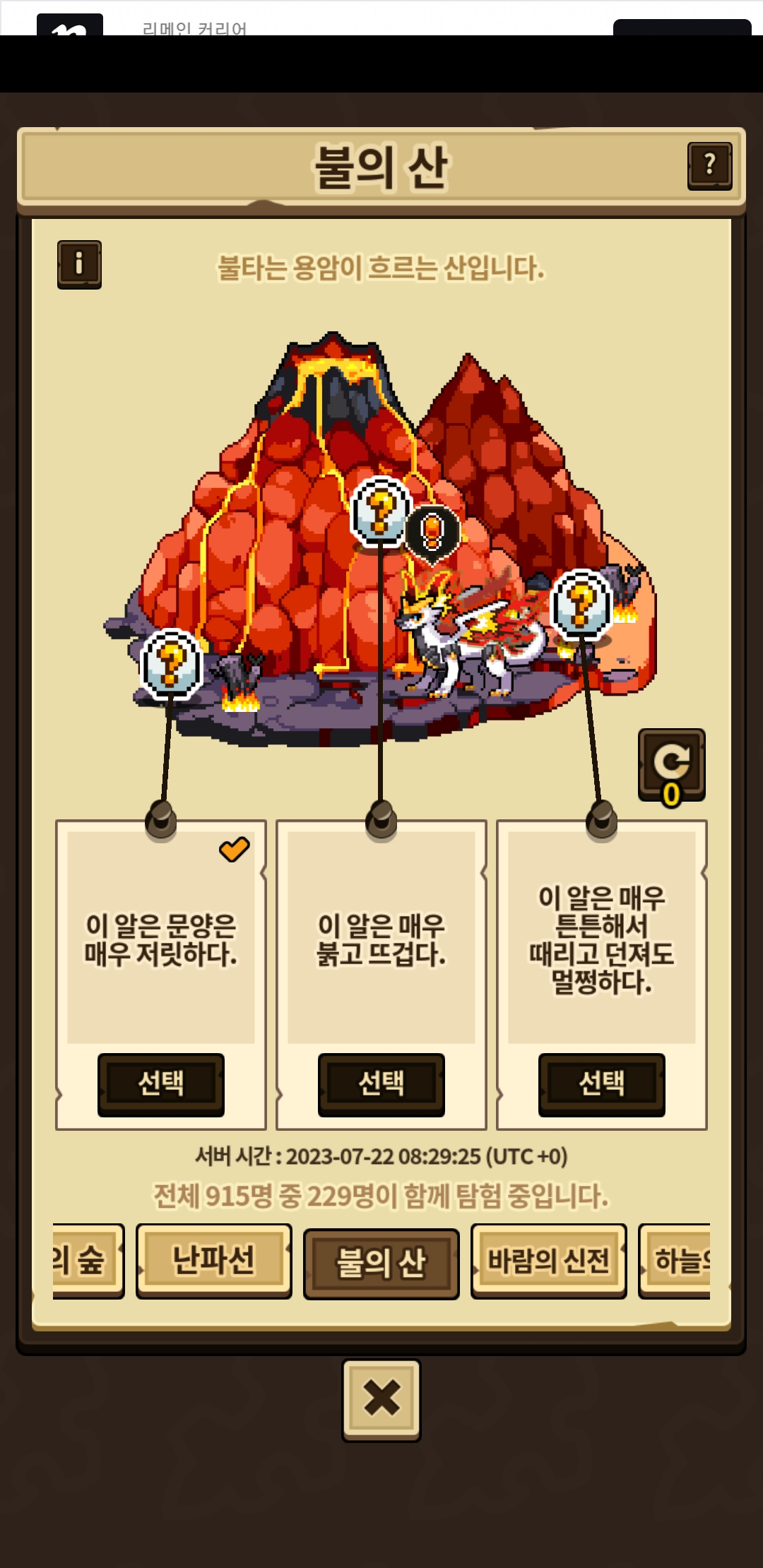The height and width of the screenshot is (1568, 763).
Task: Tap the egg marker on the right side
Action: (x=581, y=604)
